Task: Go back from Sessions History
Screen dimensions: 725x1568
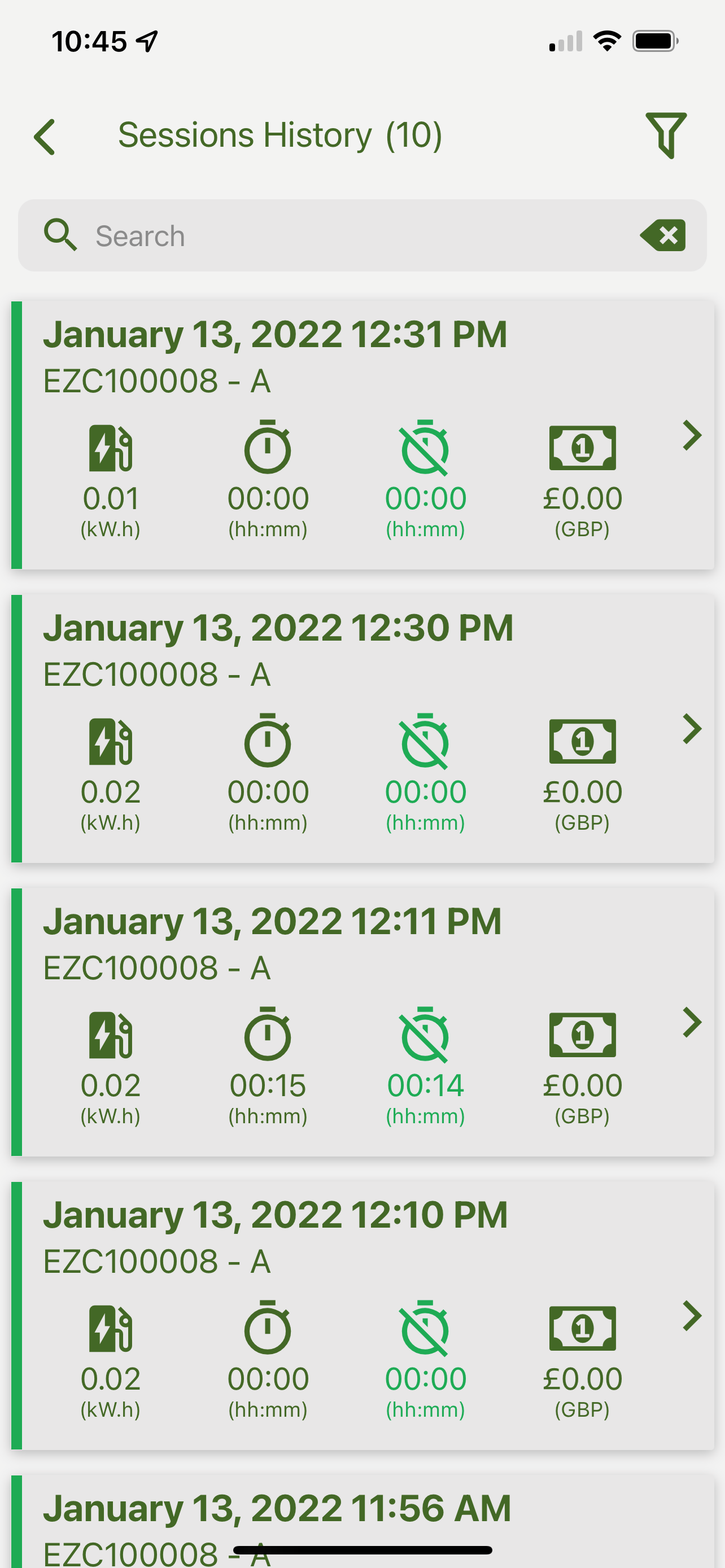Action: [x=45, y=137]
